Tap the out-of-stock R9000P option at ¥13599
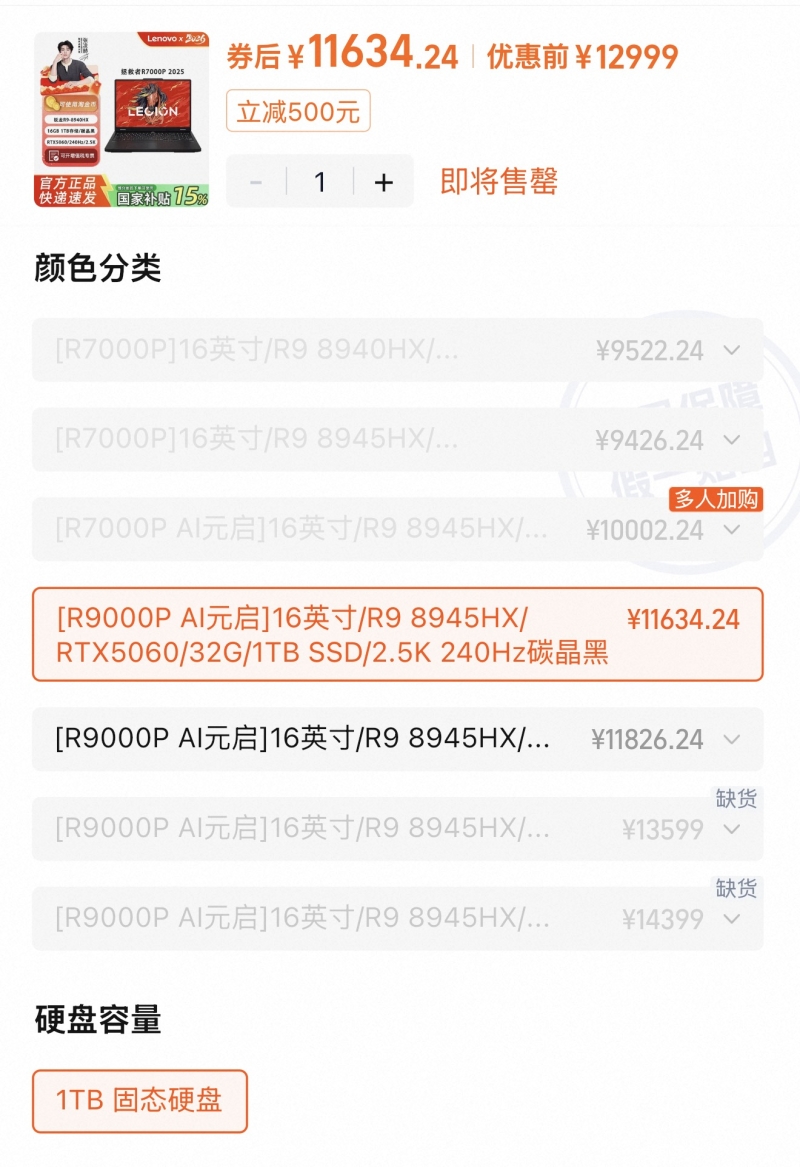The width and height of the screenshot is (800, 1167). coord(397,829)
